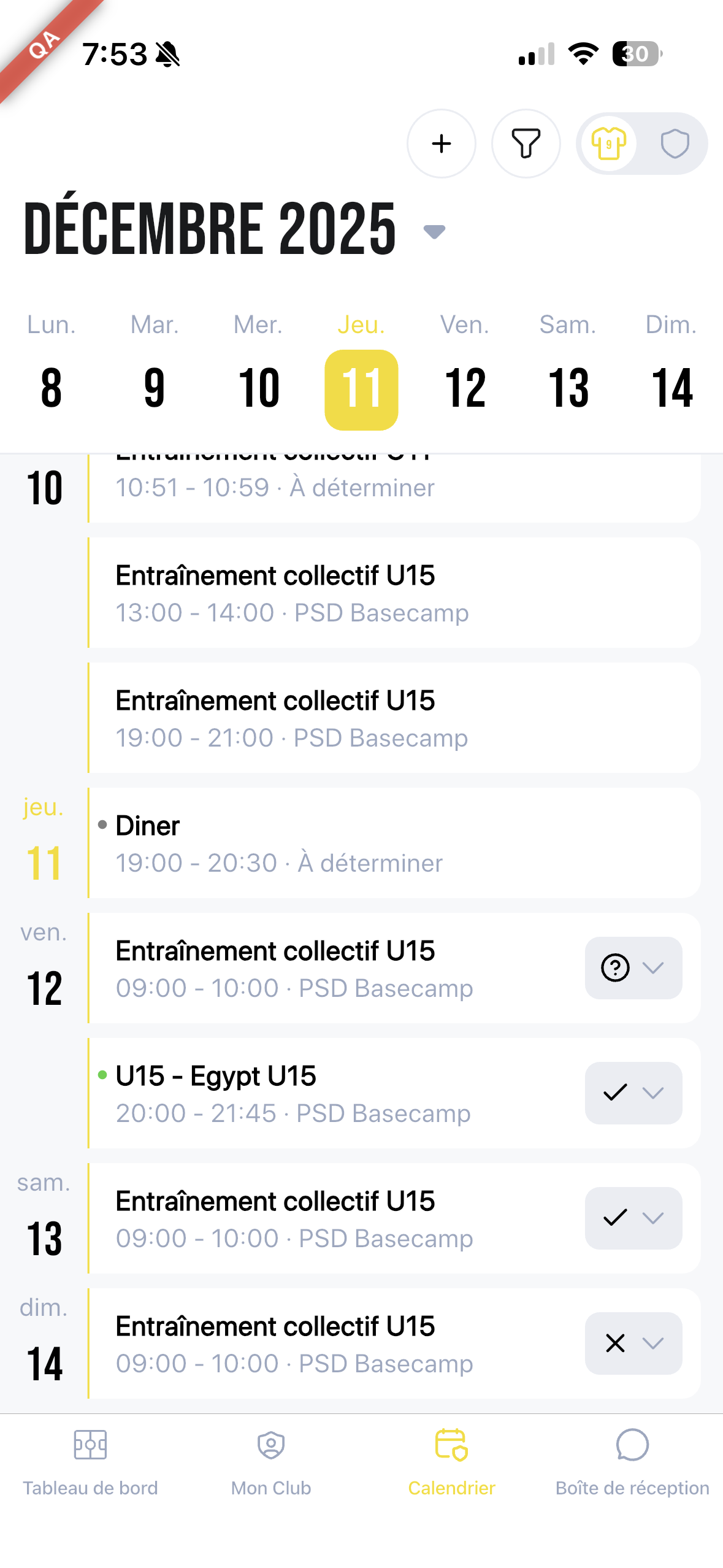Switch to the Mon Club tab
The width and height of the screenshot is (723, 1568).
pyautogui.click(x=271, y=1462)
